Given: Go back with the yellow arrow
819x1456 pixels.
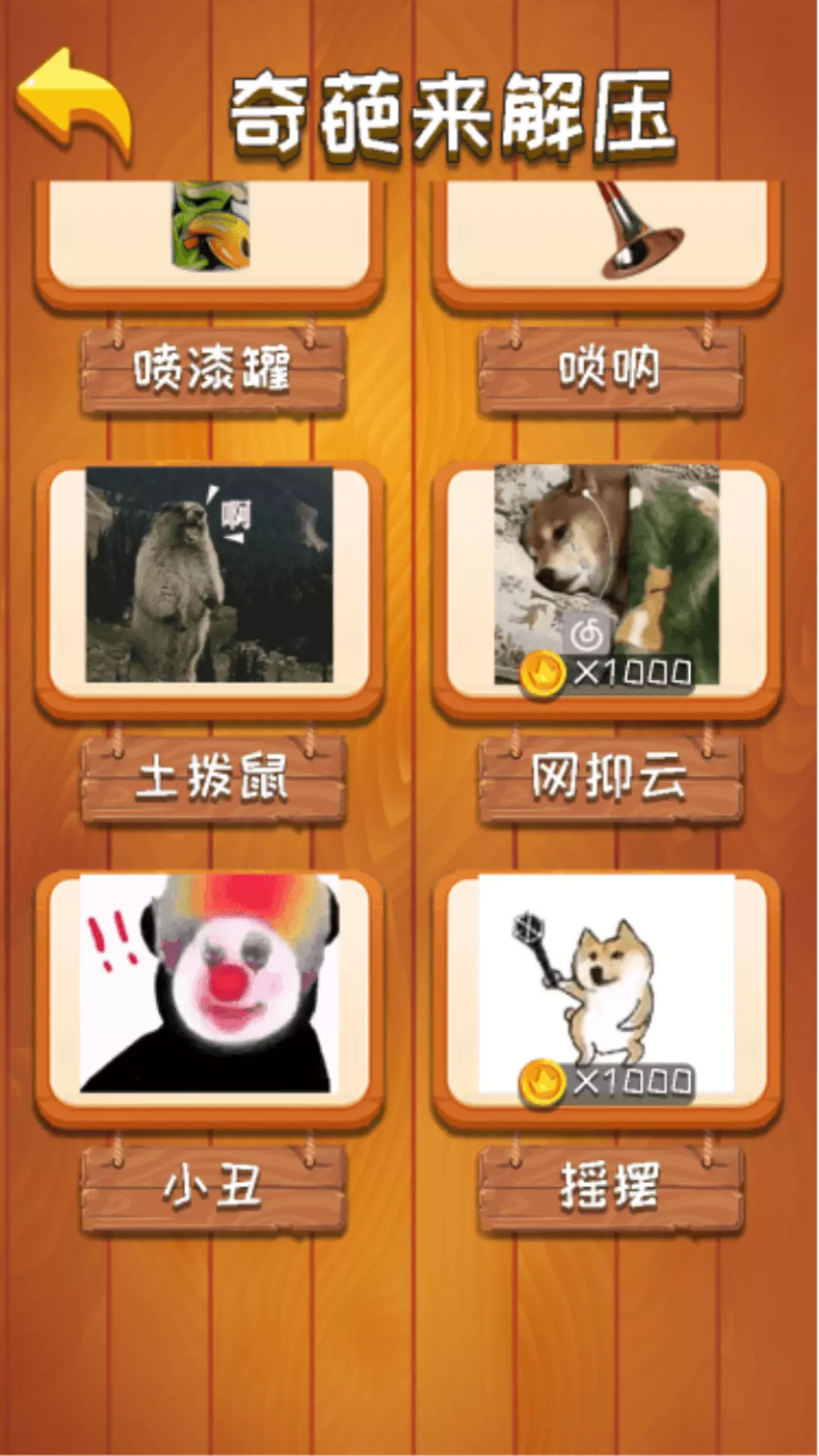Looking at the screenshot, I should [x=74, y=104].
